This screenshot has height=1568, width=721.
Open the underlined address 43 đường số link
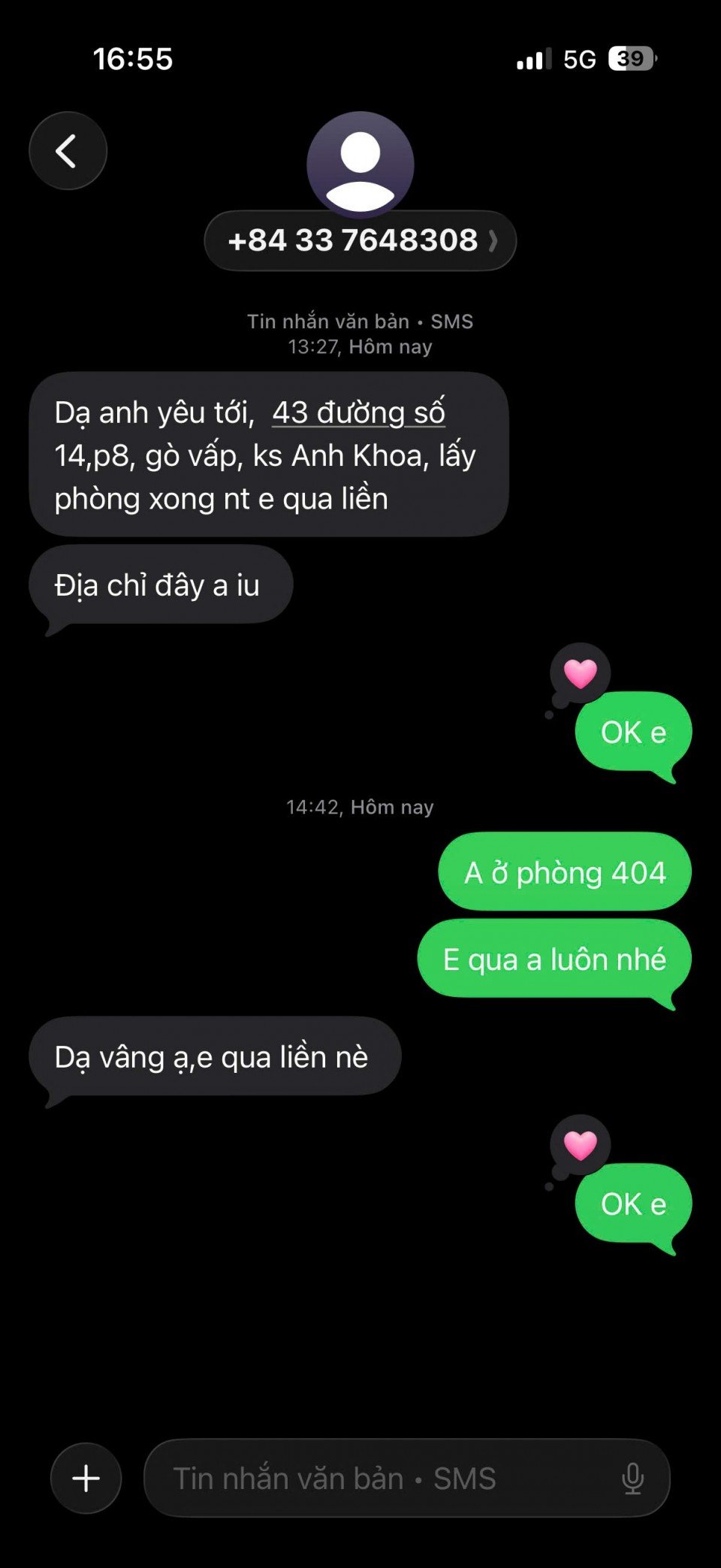358,412
